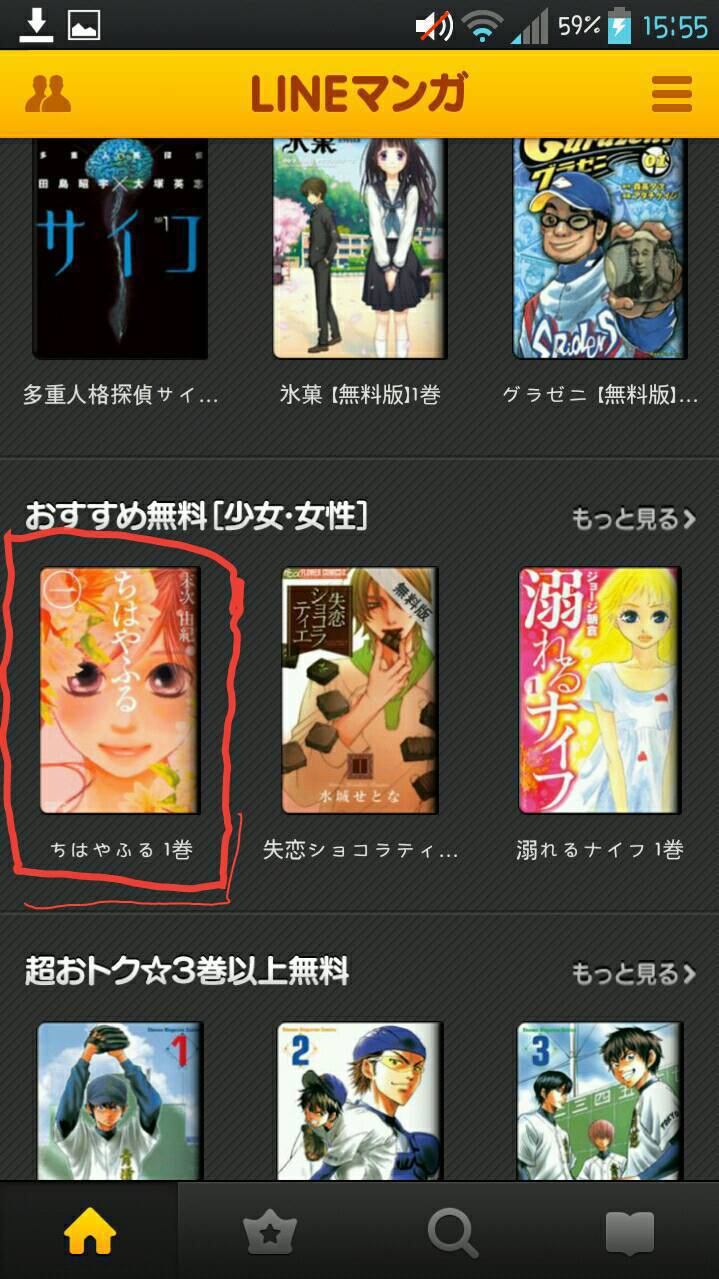Open ちはやふる 1巻 manga

click(120, 690)
